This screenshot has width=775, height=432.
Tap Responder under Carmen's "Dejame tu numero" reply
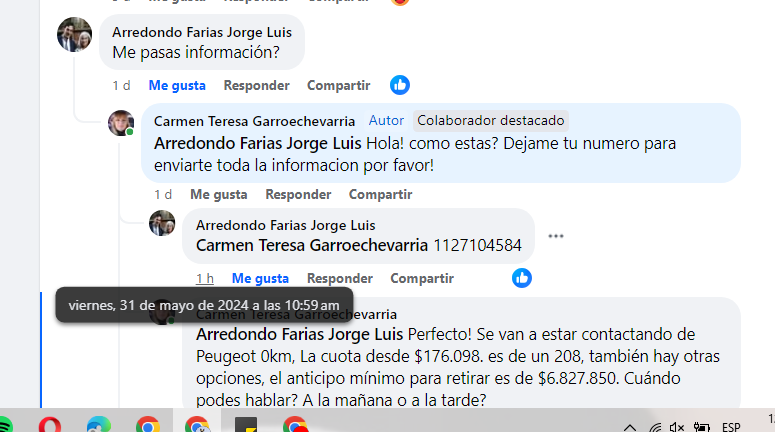298,194
